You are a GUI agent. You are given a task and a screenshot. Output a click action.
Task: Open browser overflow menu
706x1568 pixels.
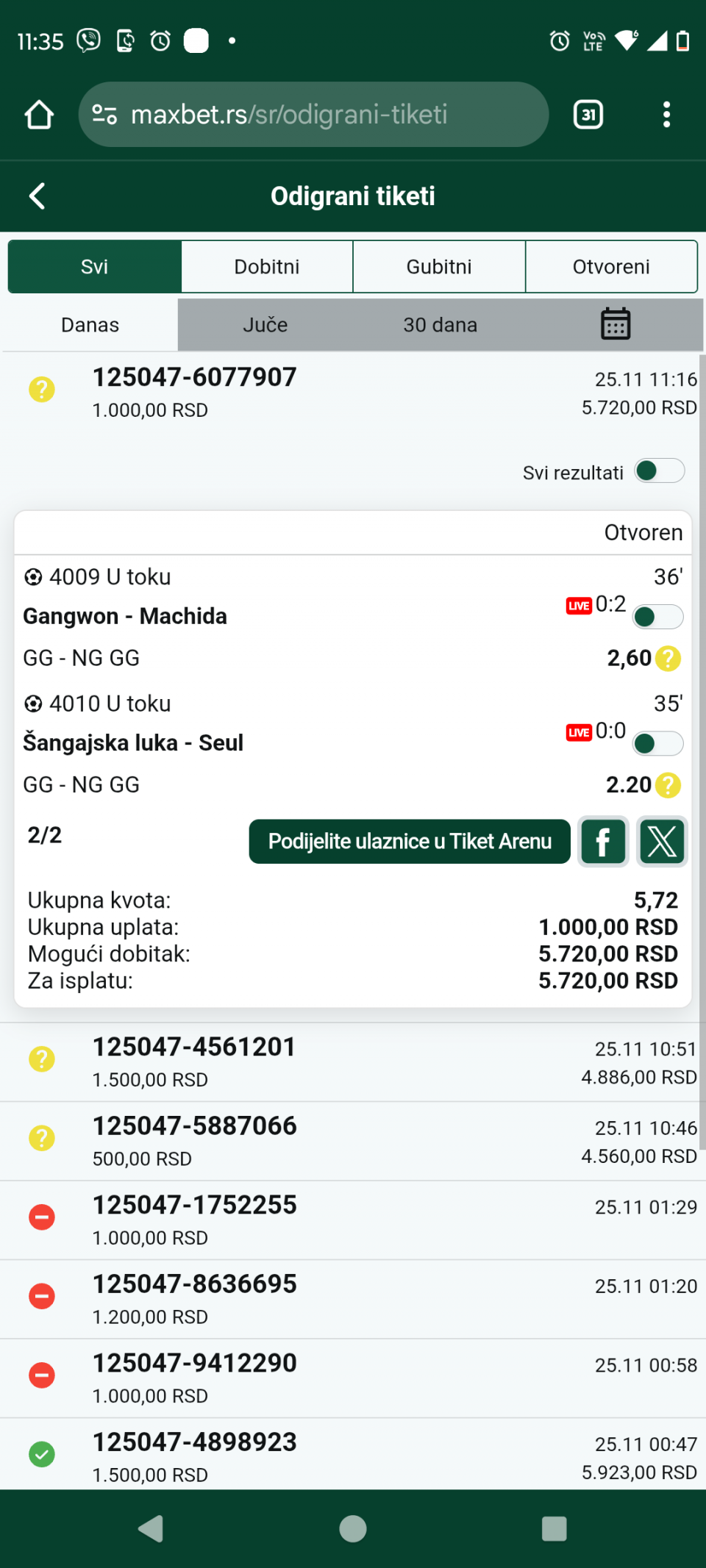click(666, 115)
